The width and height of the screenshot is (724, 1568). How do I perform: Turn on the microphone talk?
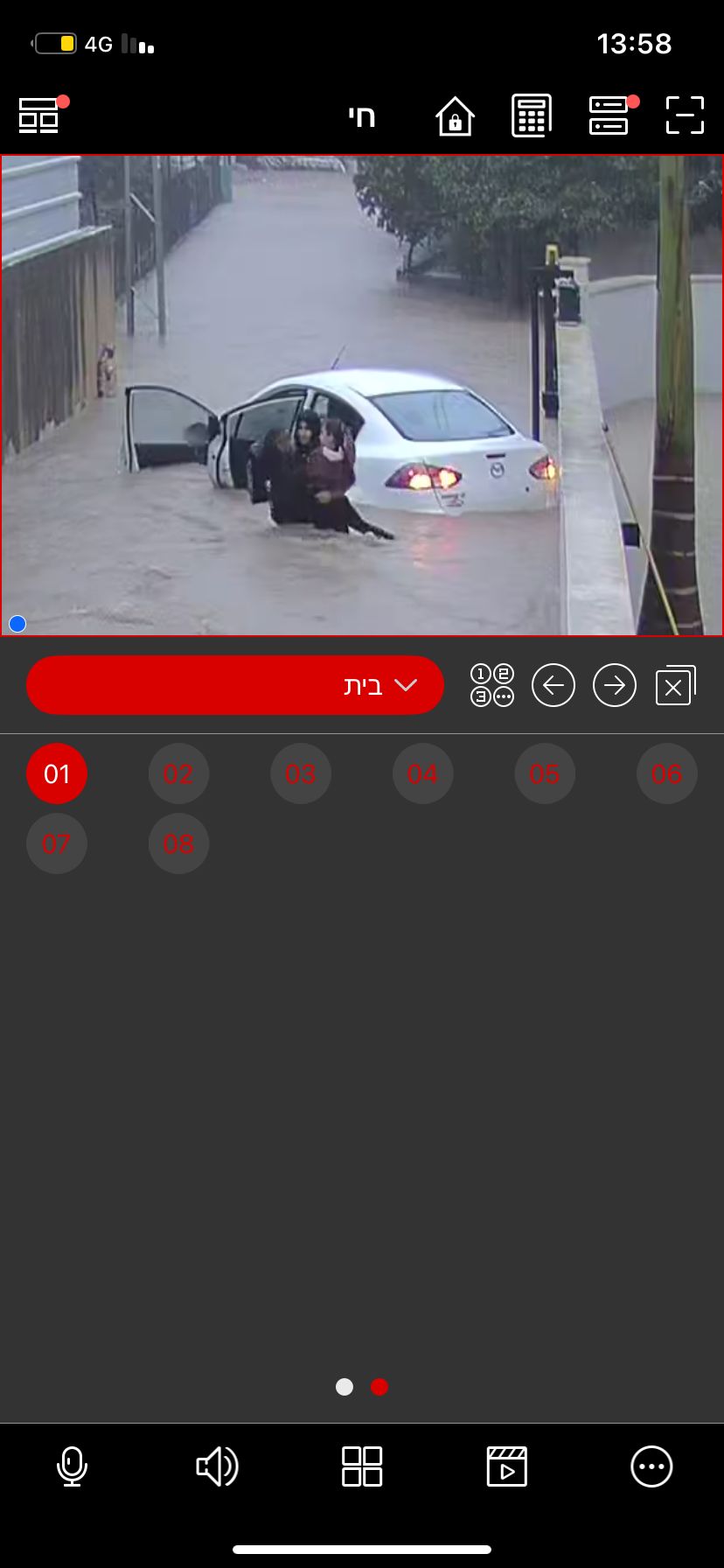72,1466
